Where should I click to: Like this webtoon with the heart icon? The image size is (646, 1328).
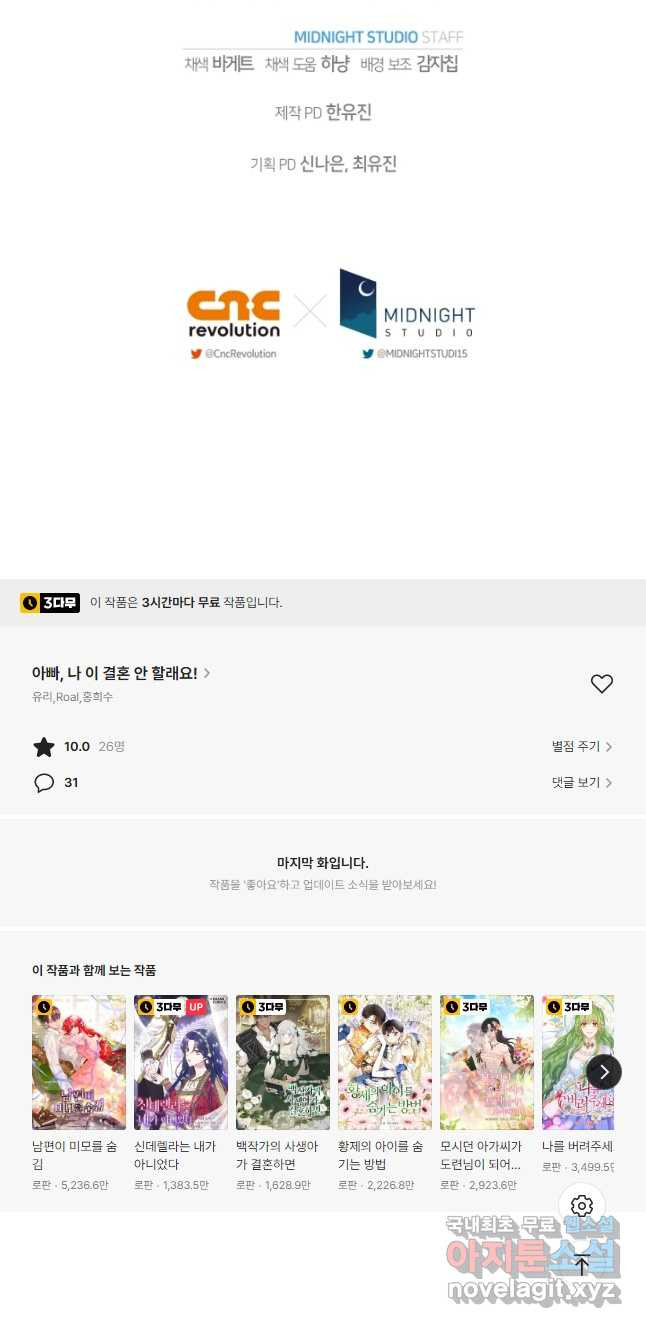click(x=601, y=684)
